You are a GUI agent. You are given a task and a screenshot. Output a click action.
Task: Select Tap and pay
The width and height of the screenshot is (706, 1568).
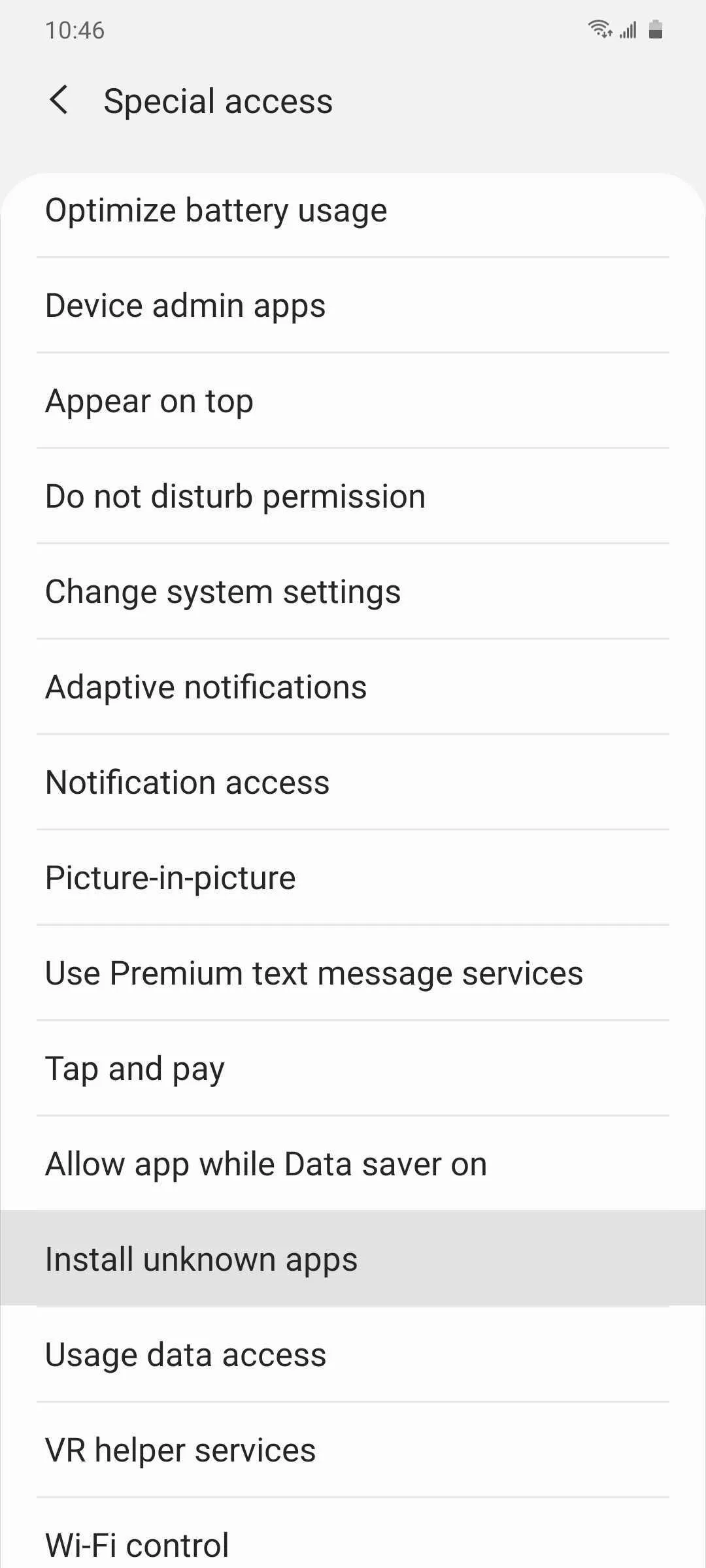tap(353, 1068)
